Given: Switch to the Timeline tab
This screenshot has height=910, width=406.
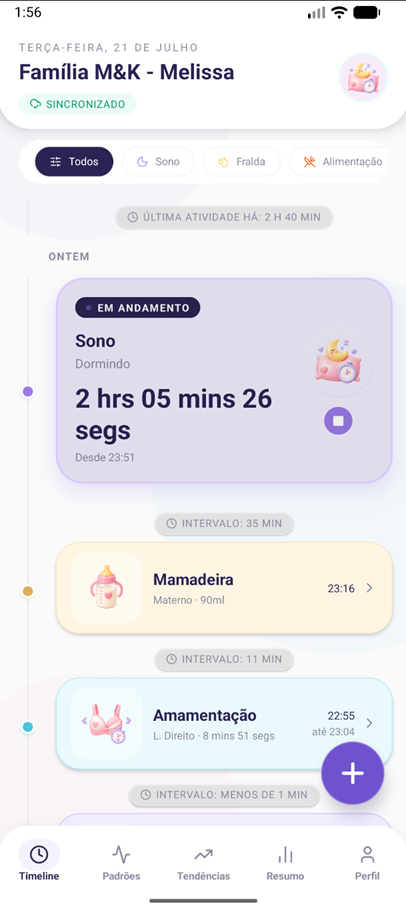Looking at the screenshot, I should (x=39, y=862).
